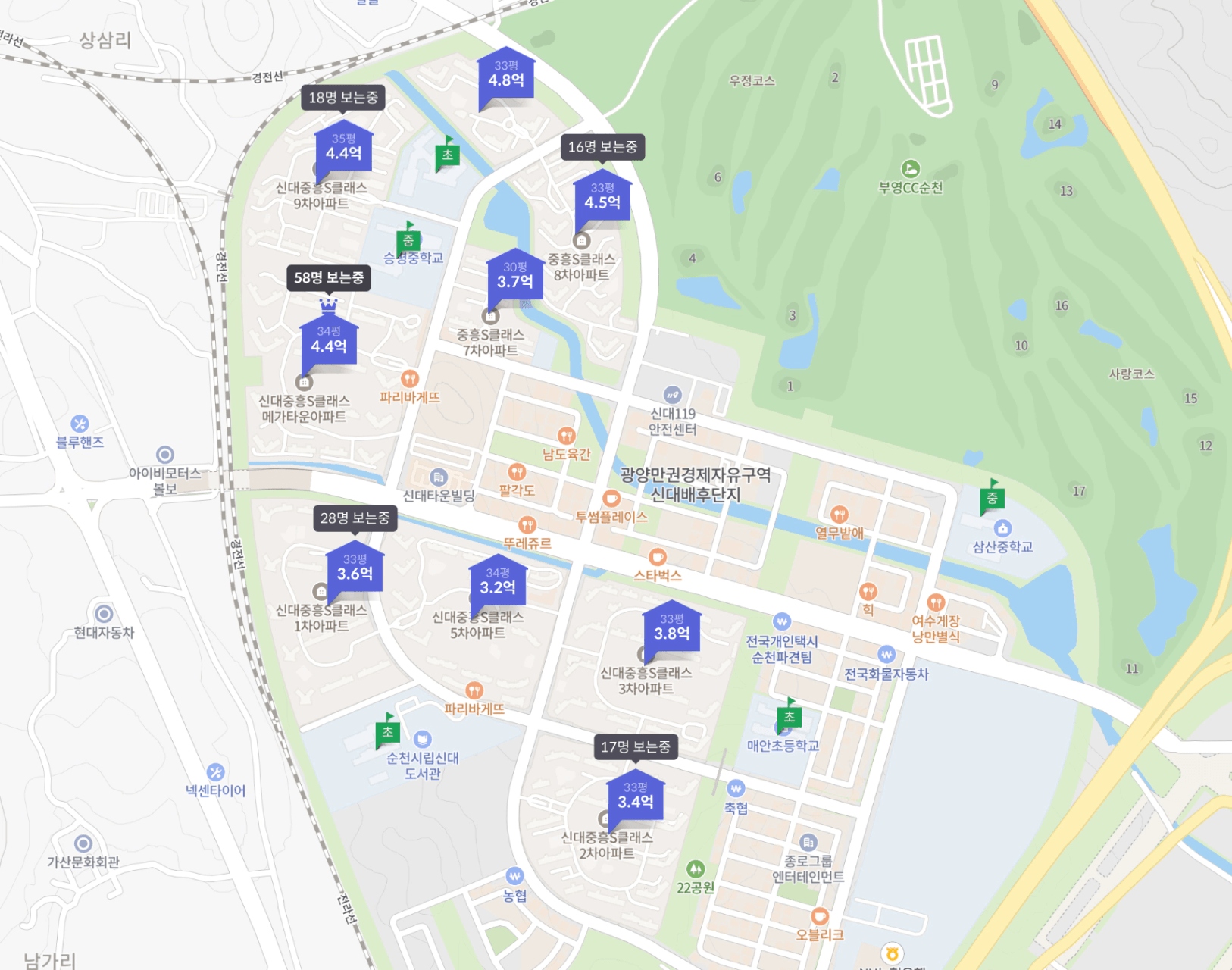The image size is (1232, 970).
Task: Tap the 승평중학교 middle school flag
Action: click(x=408, y=239)
